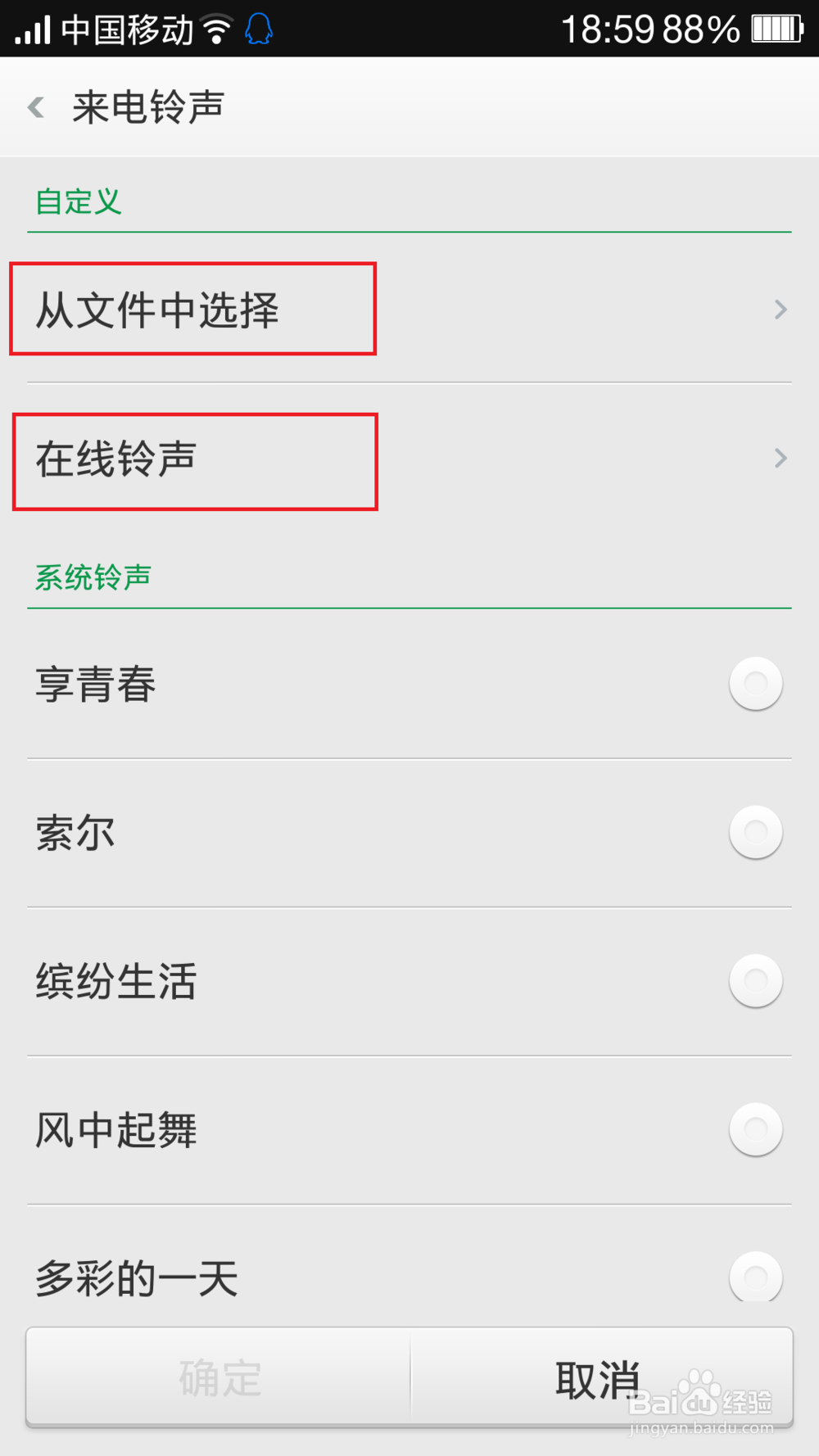Tap the chevron next to 从文件中选择
The image size is (819, 1456).
(781, 309)
